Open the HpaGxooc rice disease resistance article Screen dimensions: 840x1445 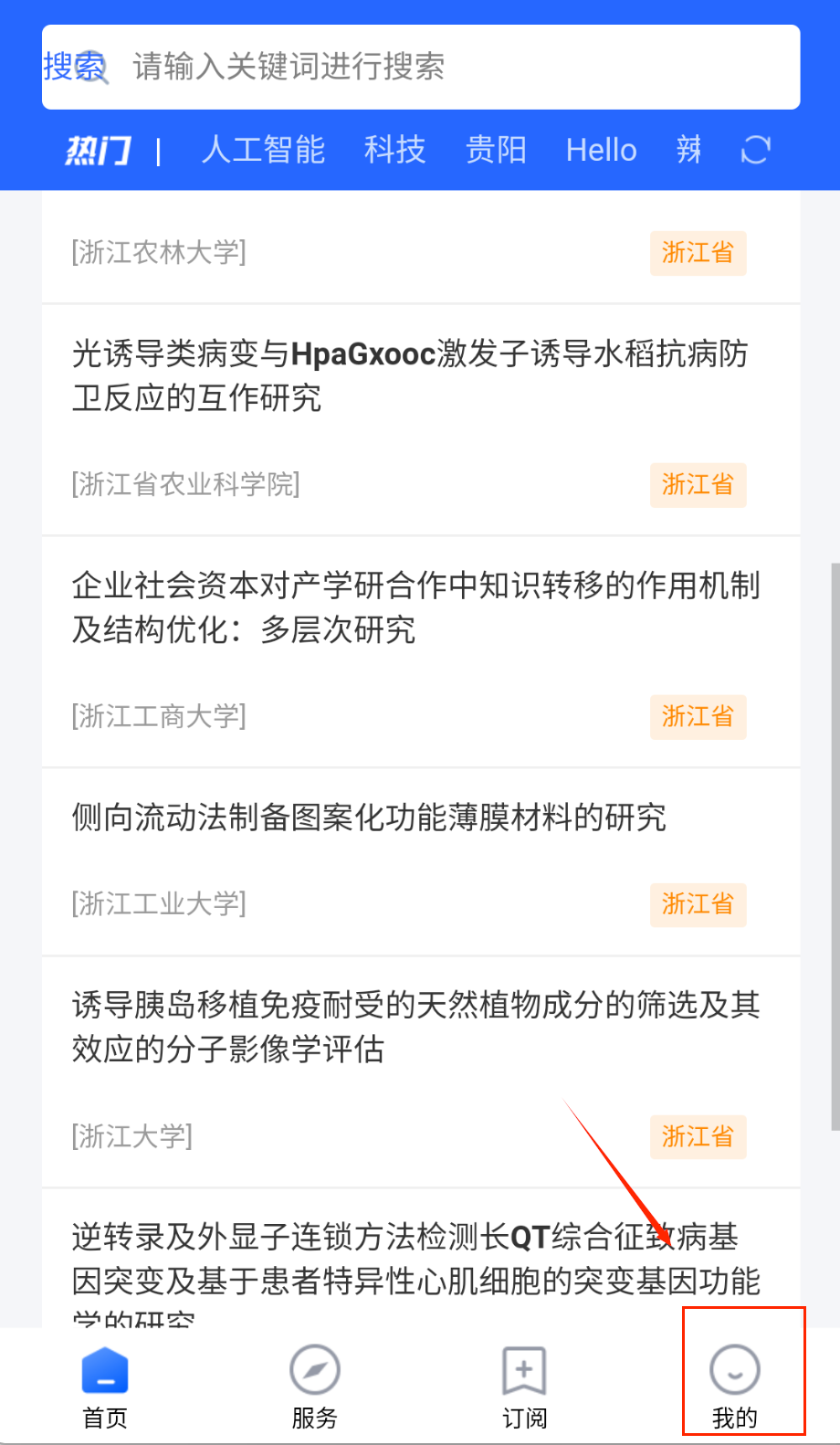point(410,375)
